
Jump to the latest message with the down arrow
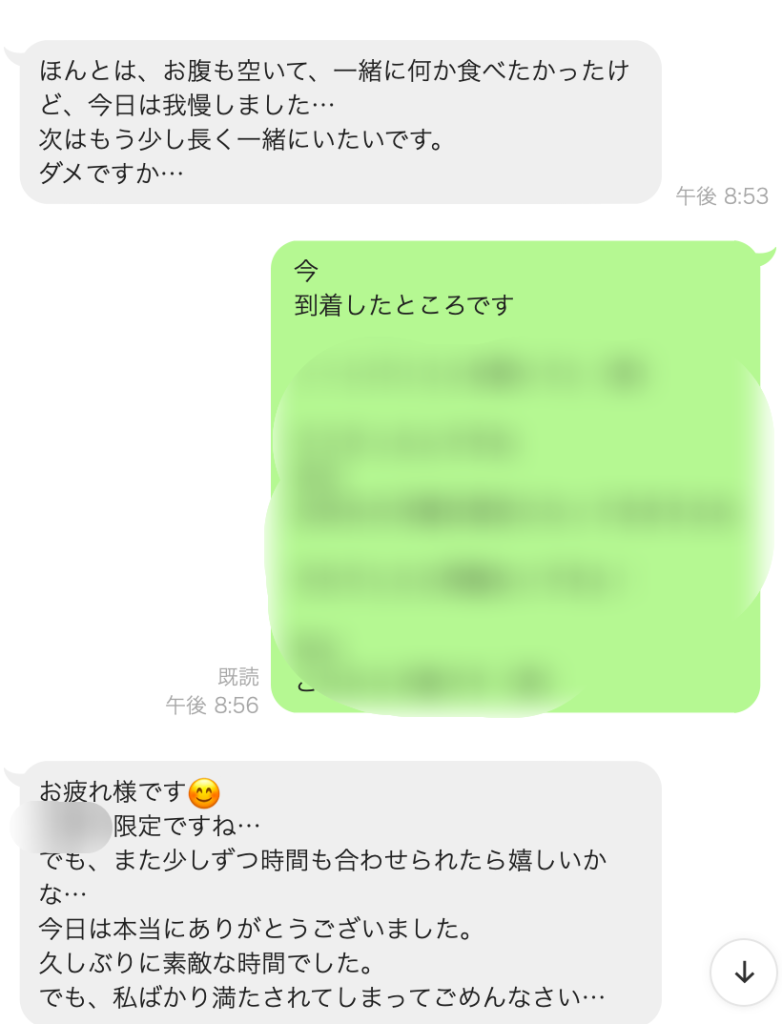pyautogui.click(x=743, y=973)
